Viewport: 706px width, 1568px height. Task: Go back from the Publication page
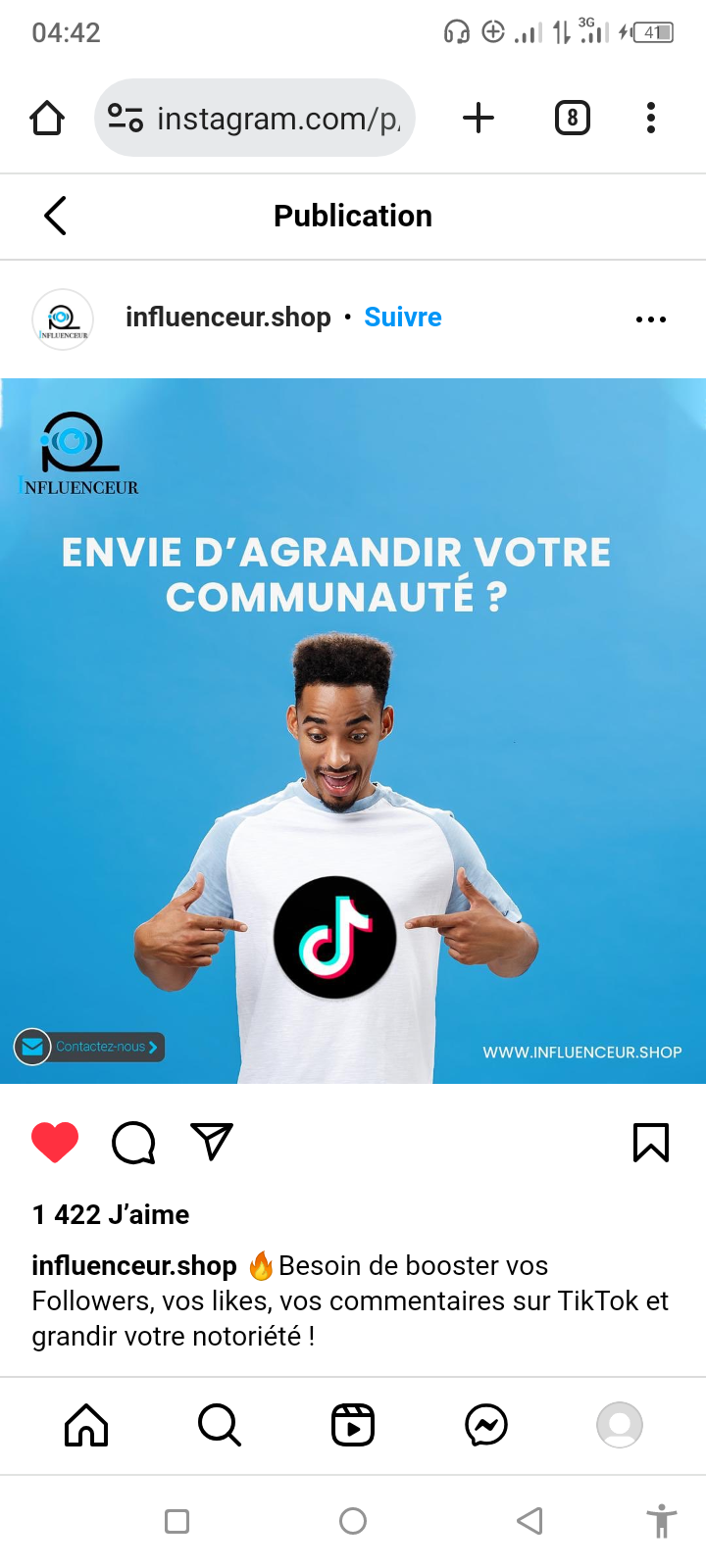click(x=56, y=216)
